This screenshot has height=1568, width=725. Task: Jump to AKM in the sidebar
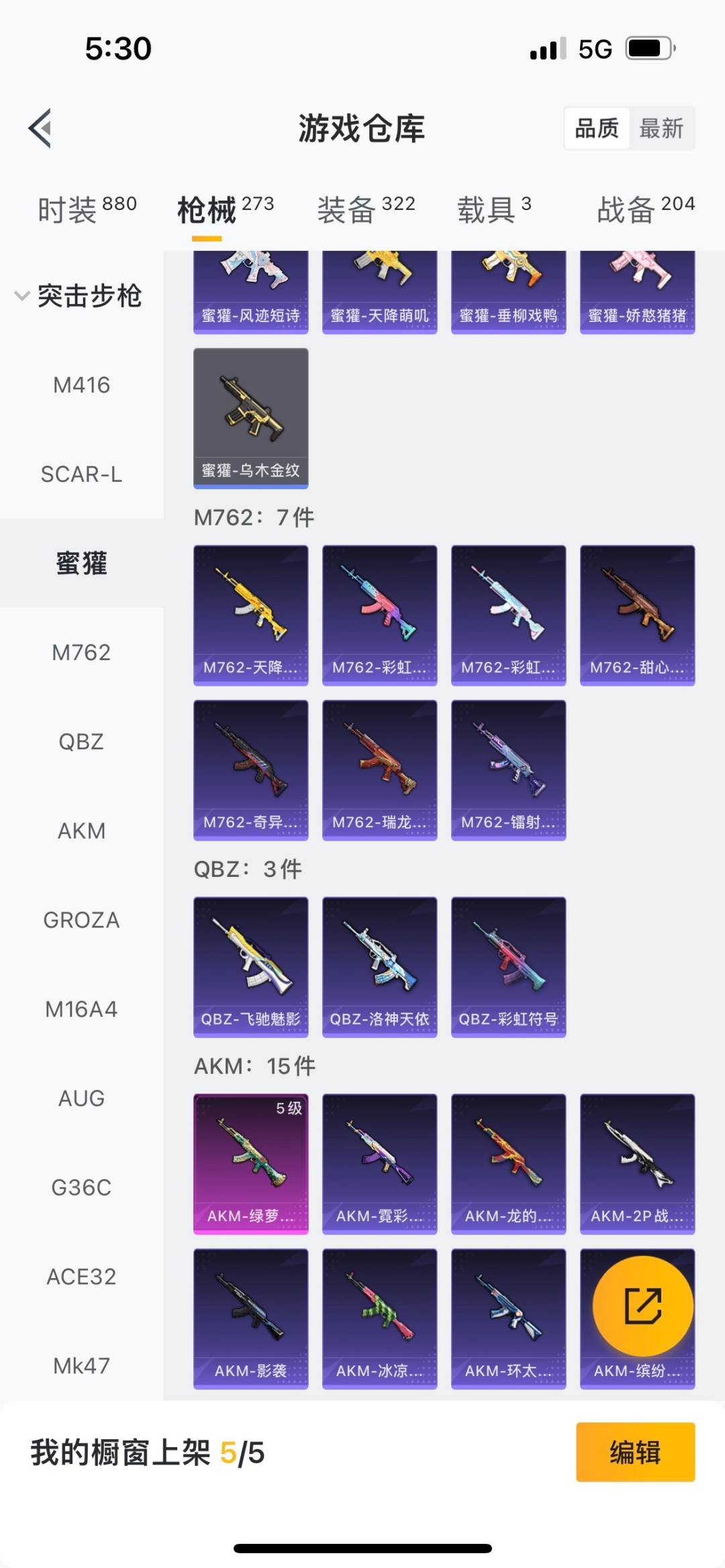click(x=81, y=831)
